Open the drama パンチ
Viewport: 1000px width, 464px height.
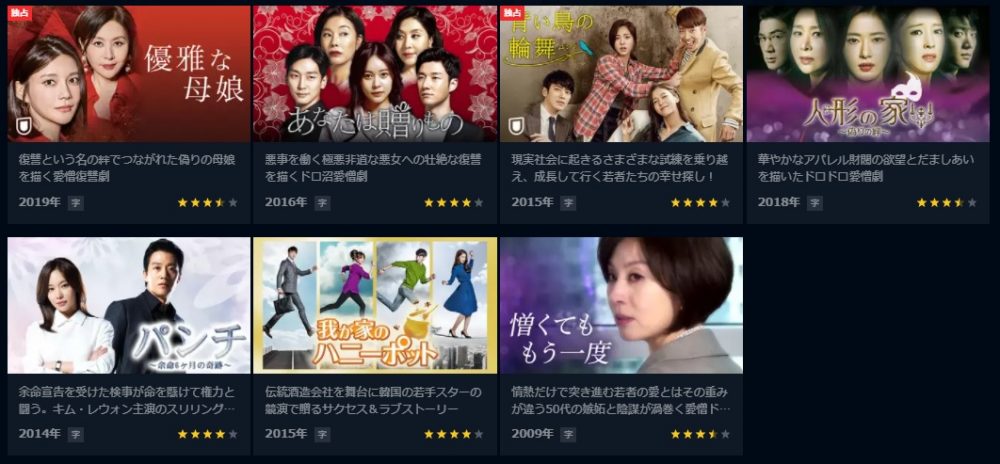[129, 305]
